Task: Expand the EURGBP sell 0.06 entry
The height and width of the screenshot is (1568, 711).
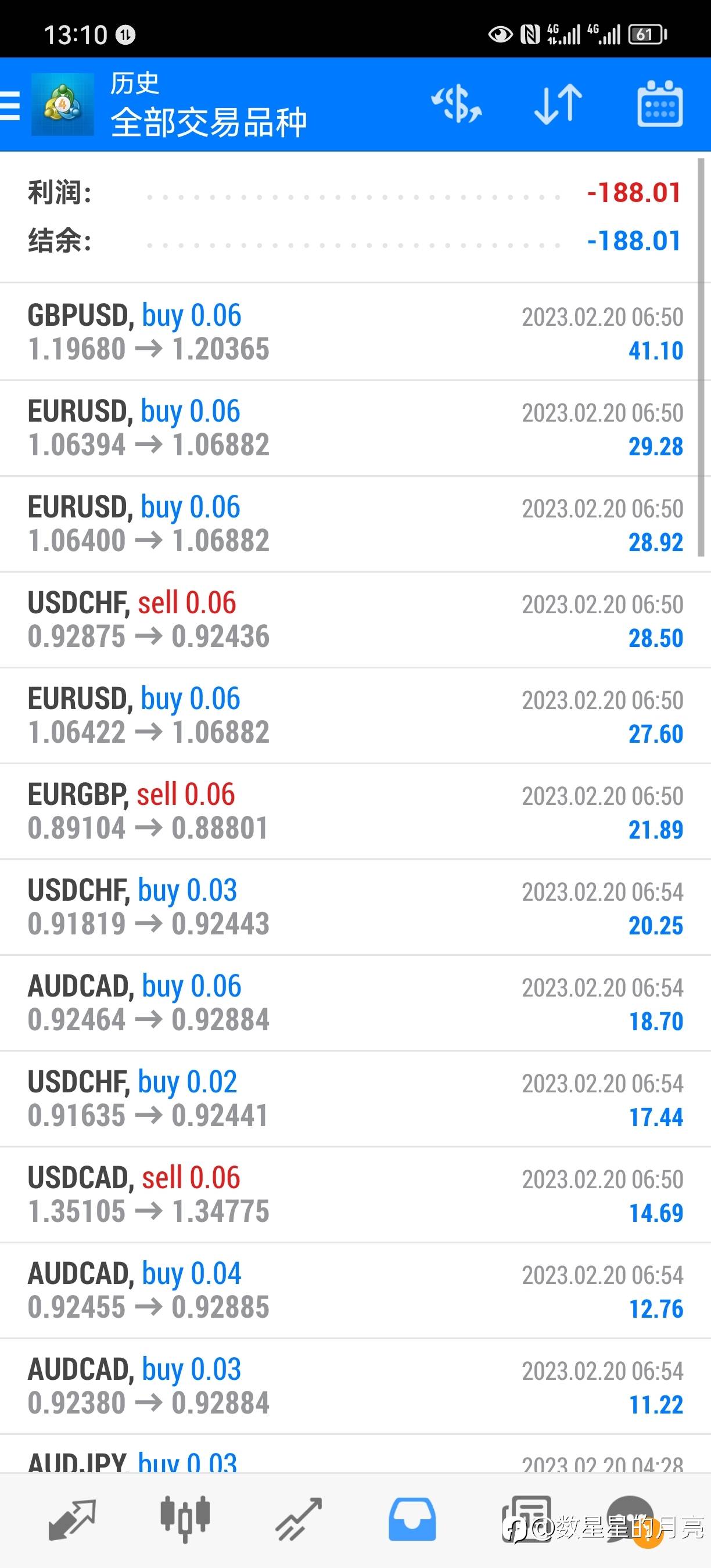Action: click(355, 811)
